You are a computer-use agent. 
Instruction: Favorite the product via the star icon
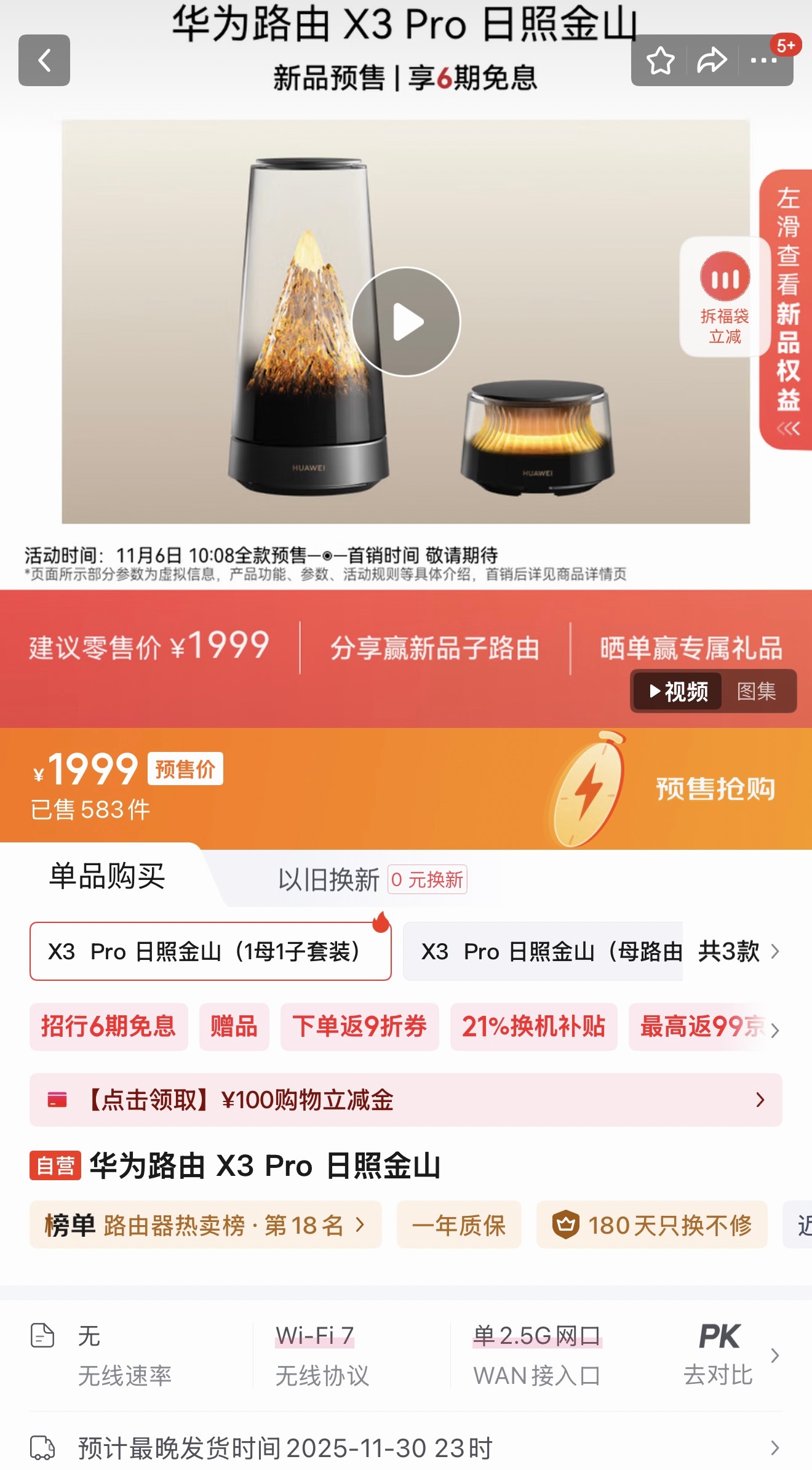click(661, 61)
